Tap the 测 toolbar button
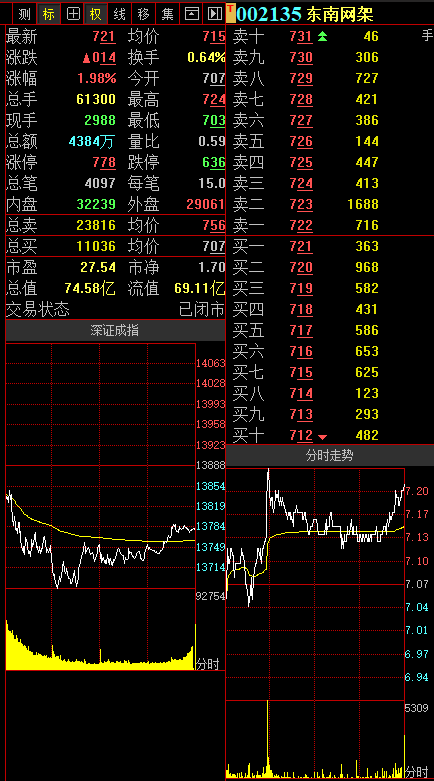434x781 pixels. (24, 14)
